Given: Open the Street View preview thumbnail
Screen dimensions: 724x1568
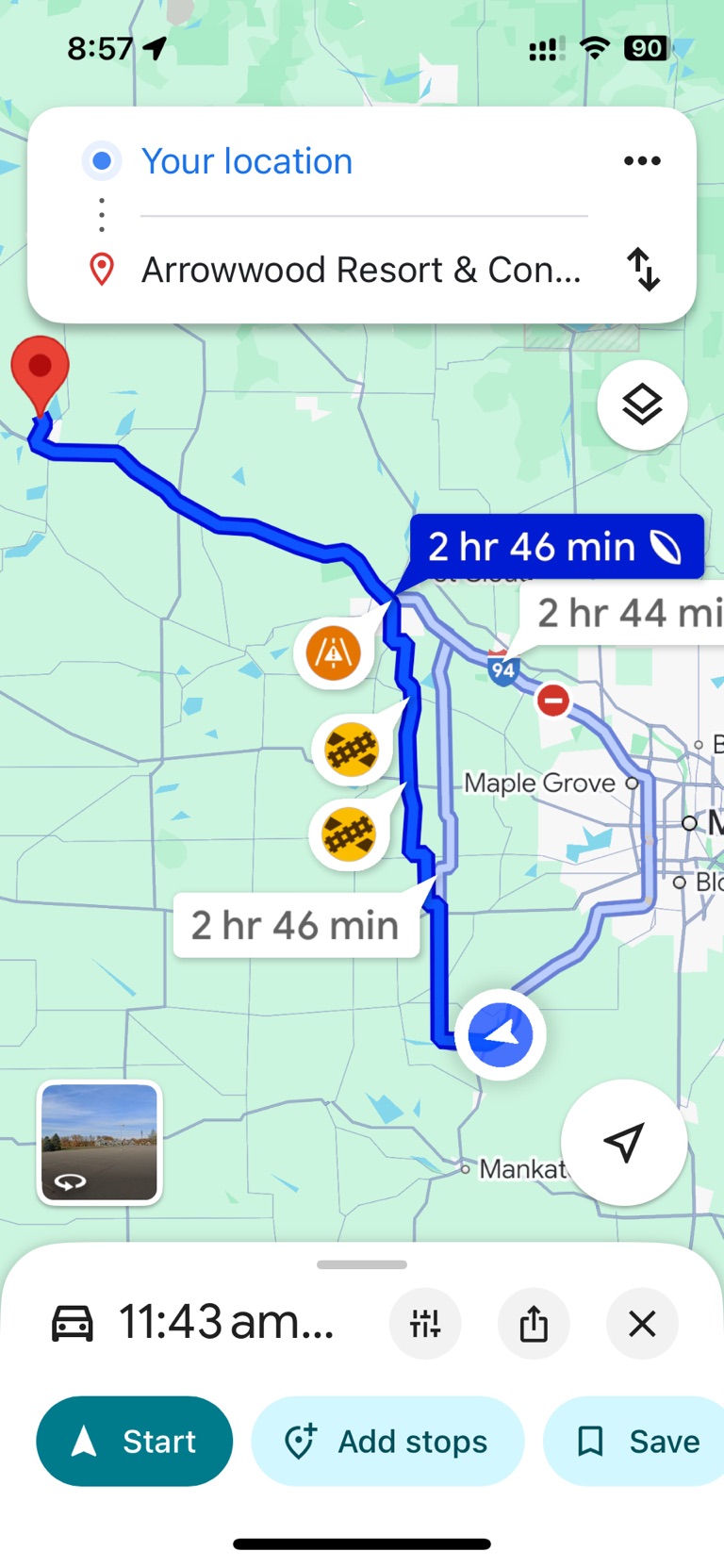Looking at the screenshot, I should pyautogui.click(x=100, y=1142).
